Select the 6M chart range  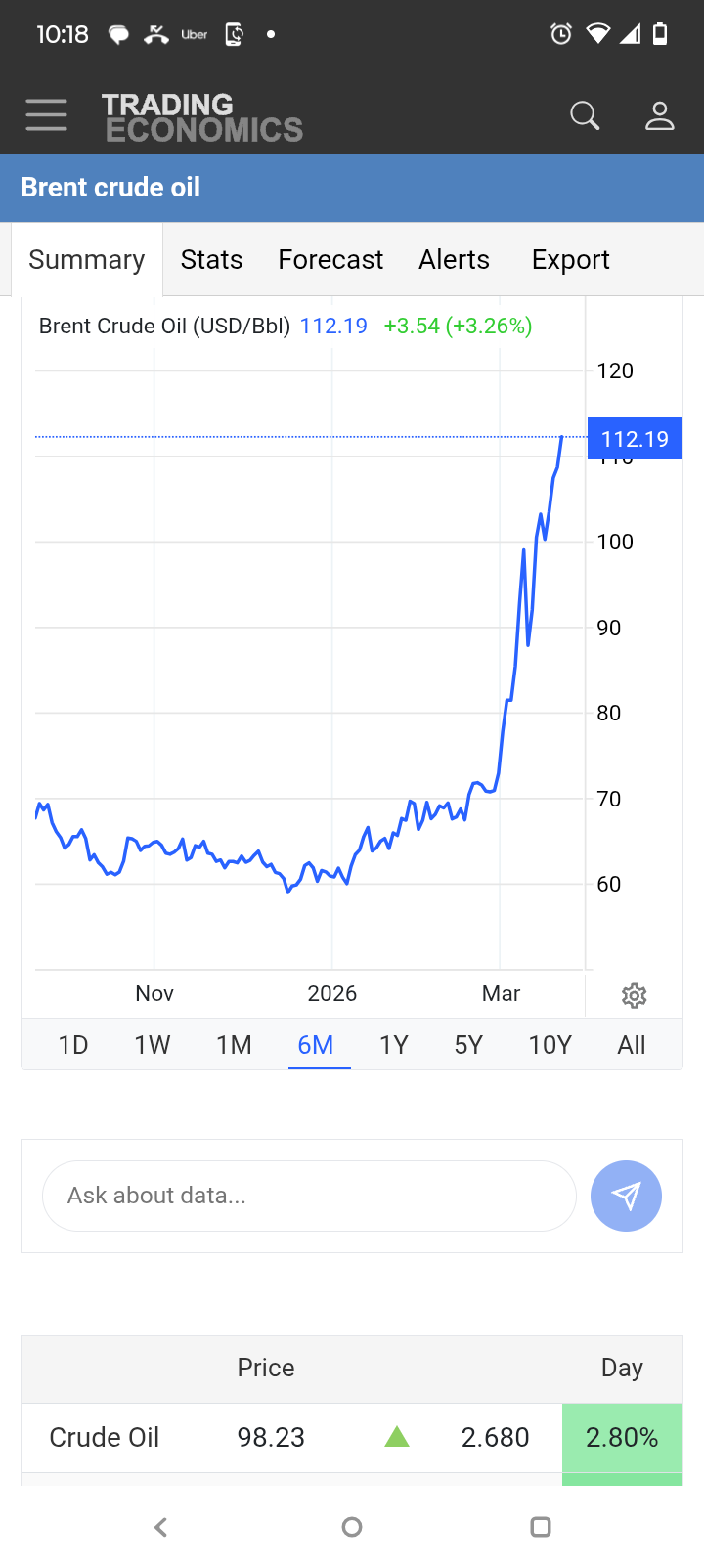coord(316,1045)
